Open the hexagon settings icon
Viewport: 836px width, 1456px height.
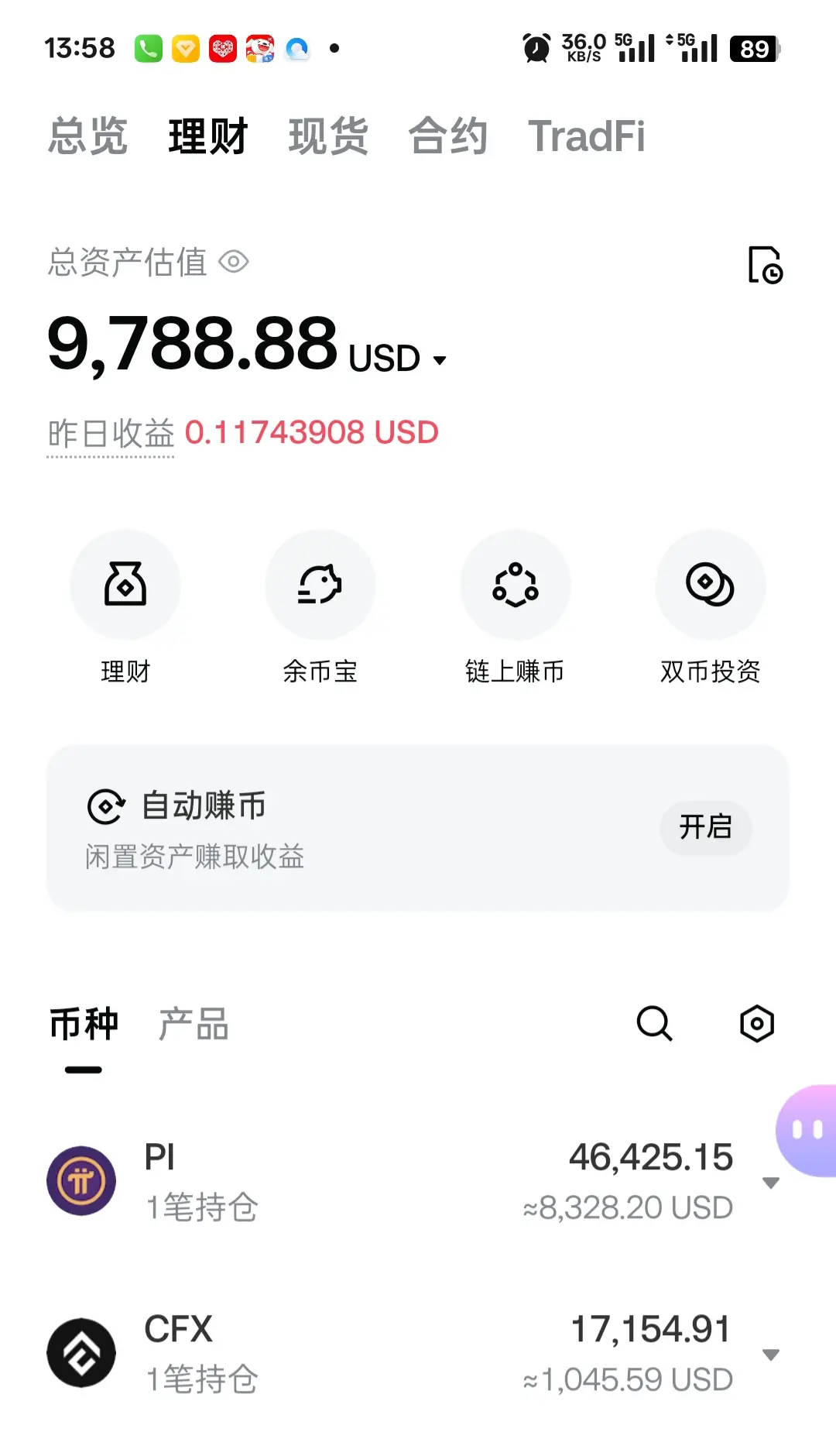click(x=756, y=1024)
